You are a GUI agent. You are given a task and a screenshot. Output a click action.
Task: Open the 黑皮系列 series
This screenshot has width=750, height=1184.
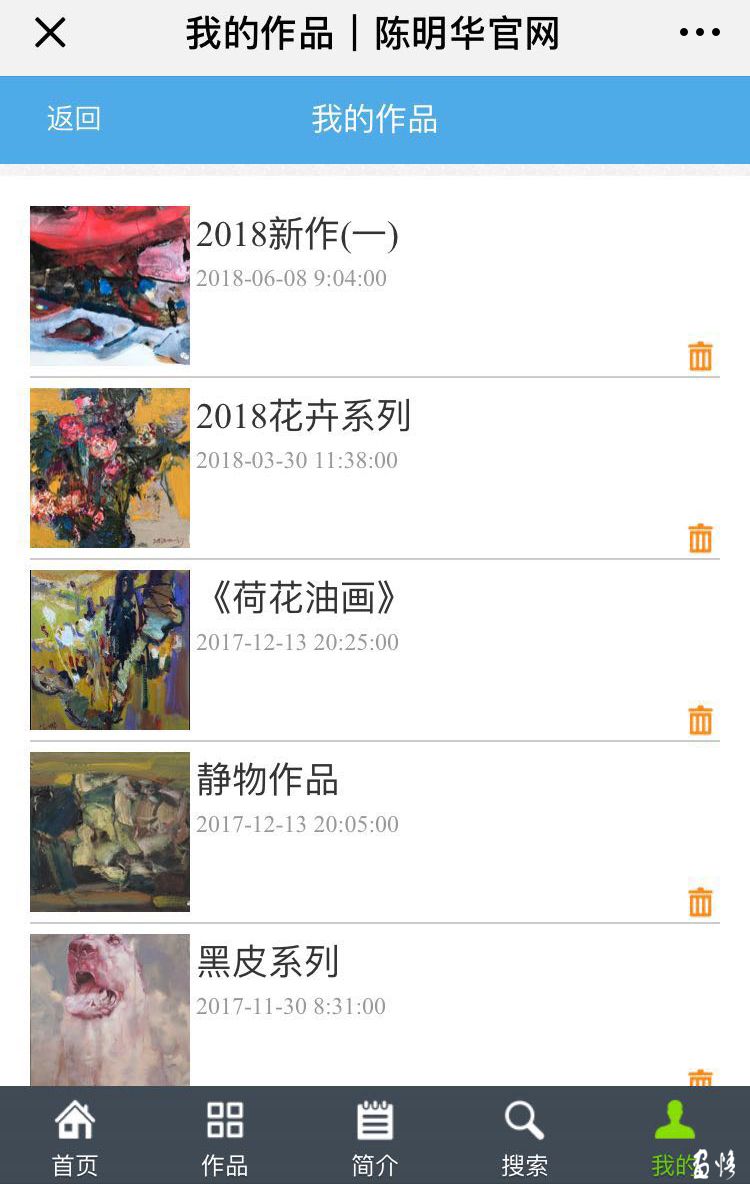[268, 963]
